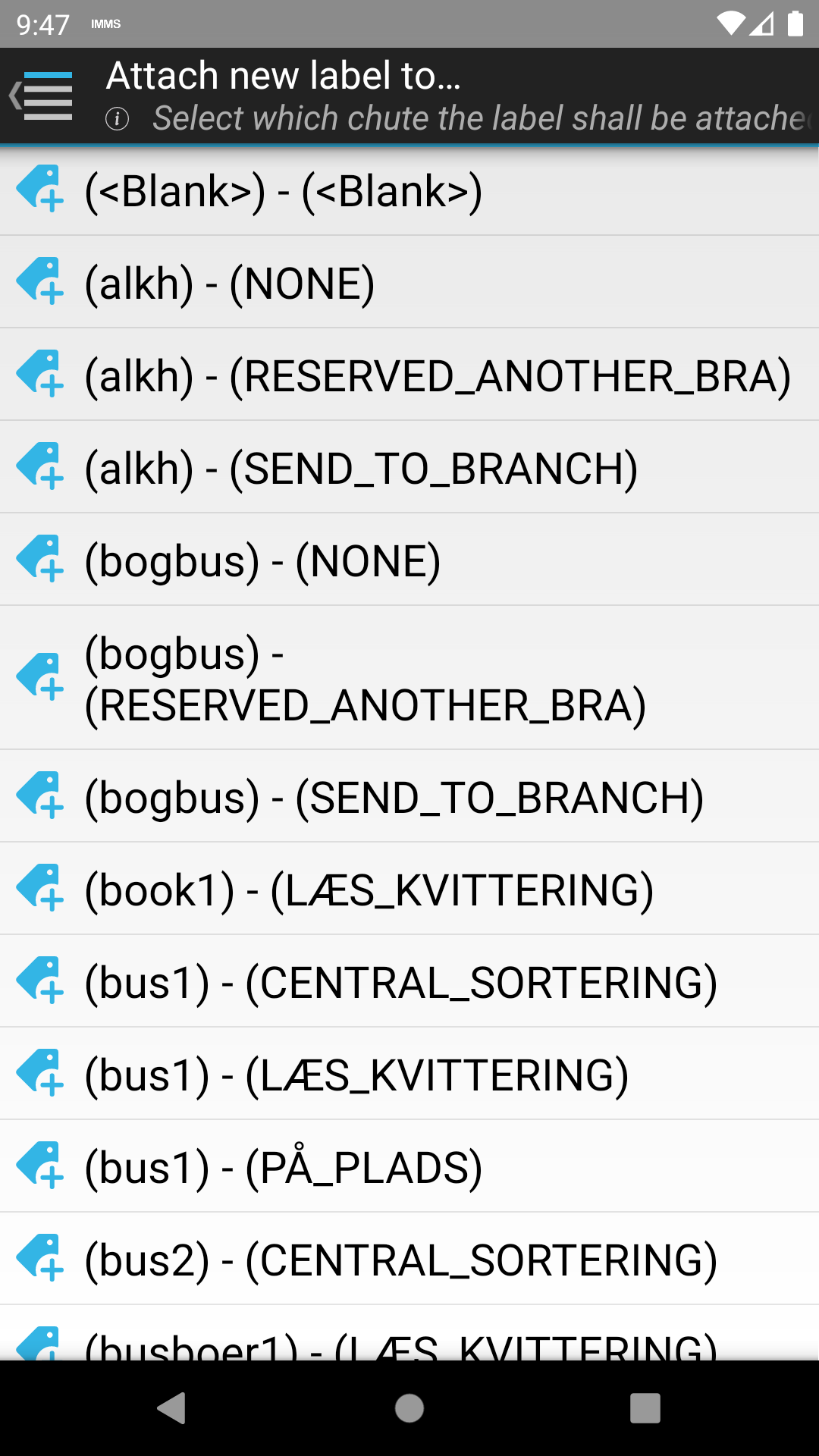Pick (bus1) - (PÅ_PLADS) chute
Image resolution: width=819 pixels, height=1456 pixels.
click(409, 1167)
